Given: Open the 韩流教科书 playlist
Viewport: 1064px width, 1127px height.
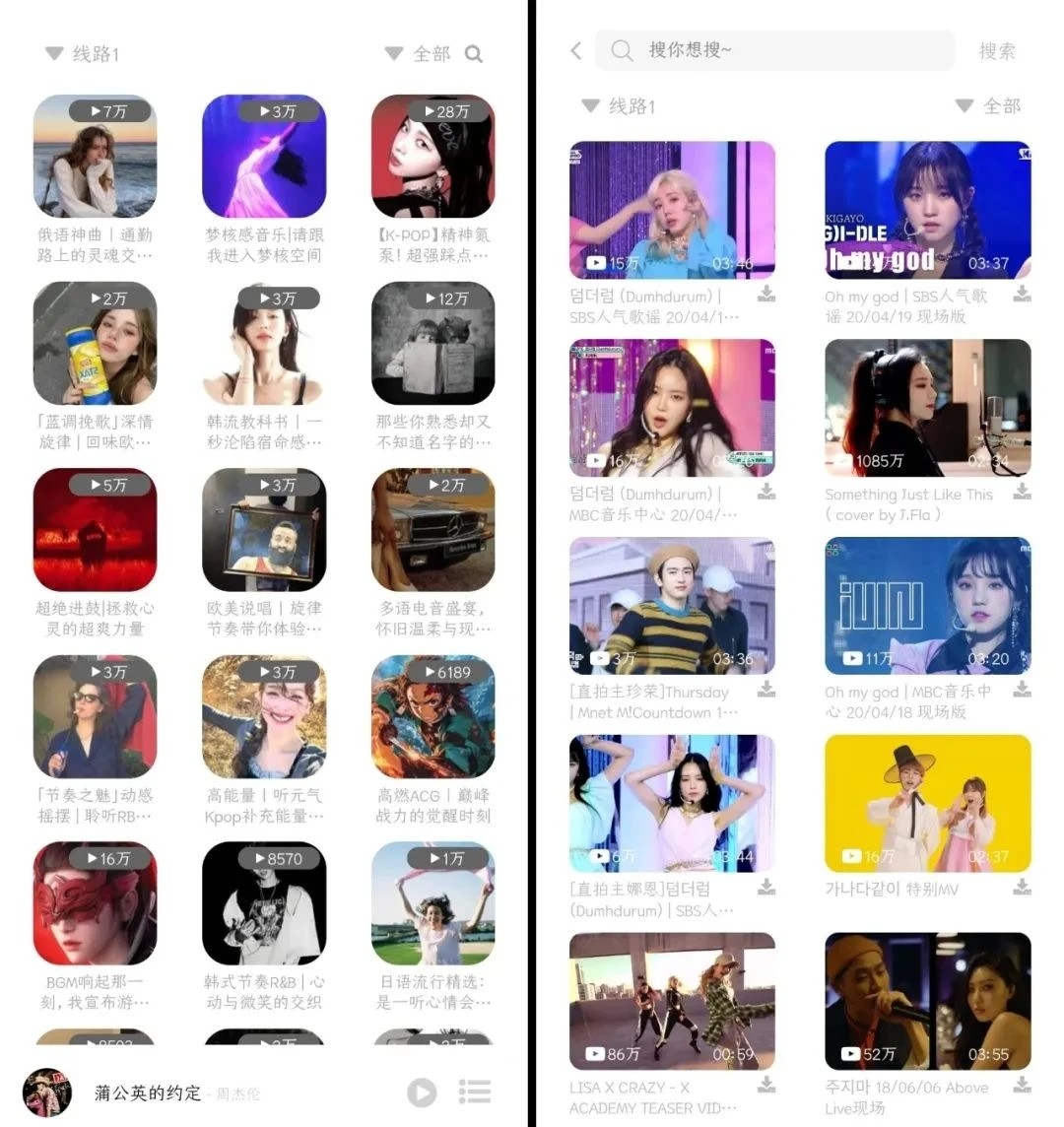Looking at the screenshot, I should (264, 344).
